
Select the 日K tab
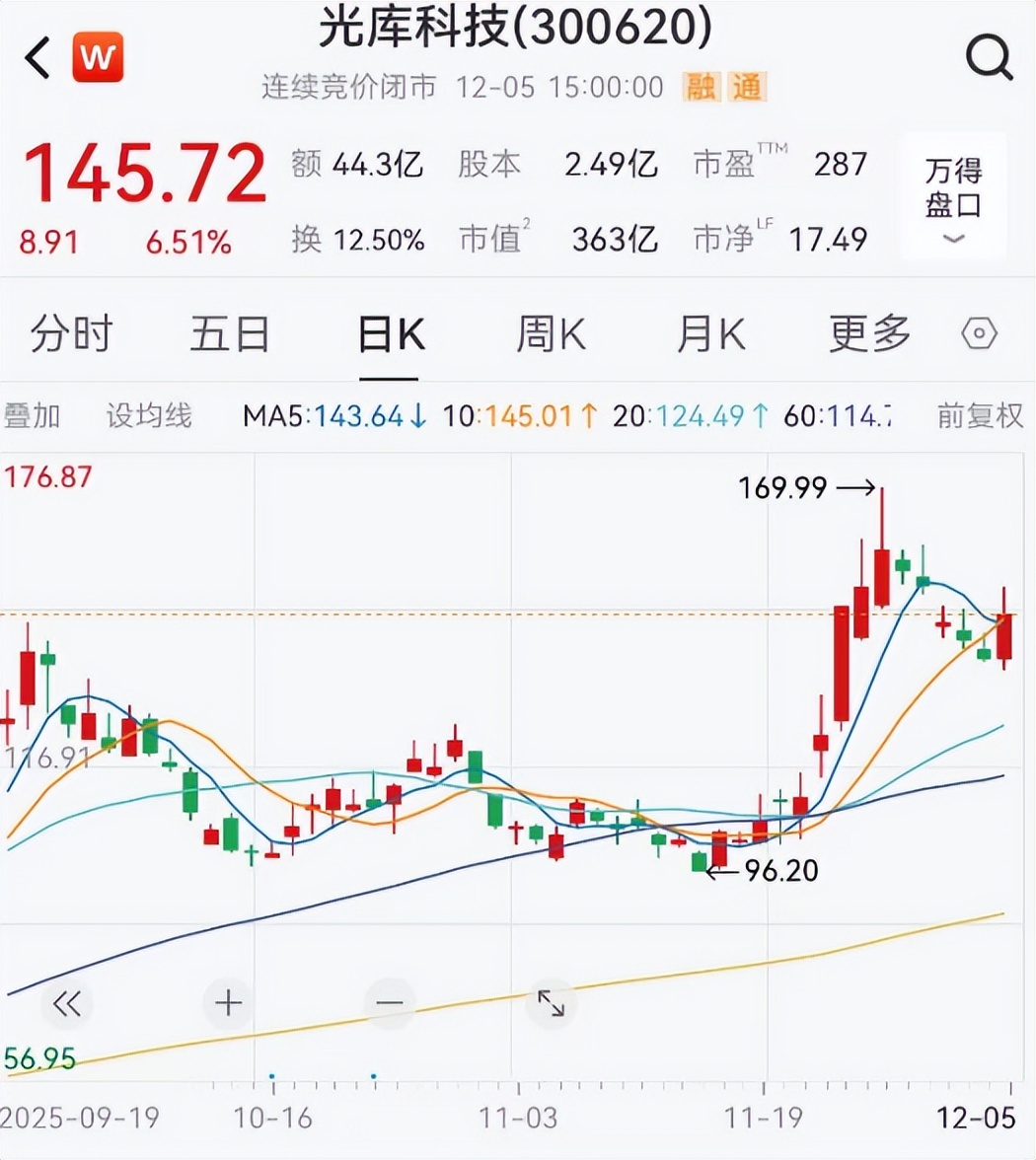pyautogui.click(x=391, y=335)
